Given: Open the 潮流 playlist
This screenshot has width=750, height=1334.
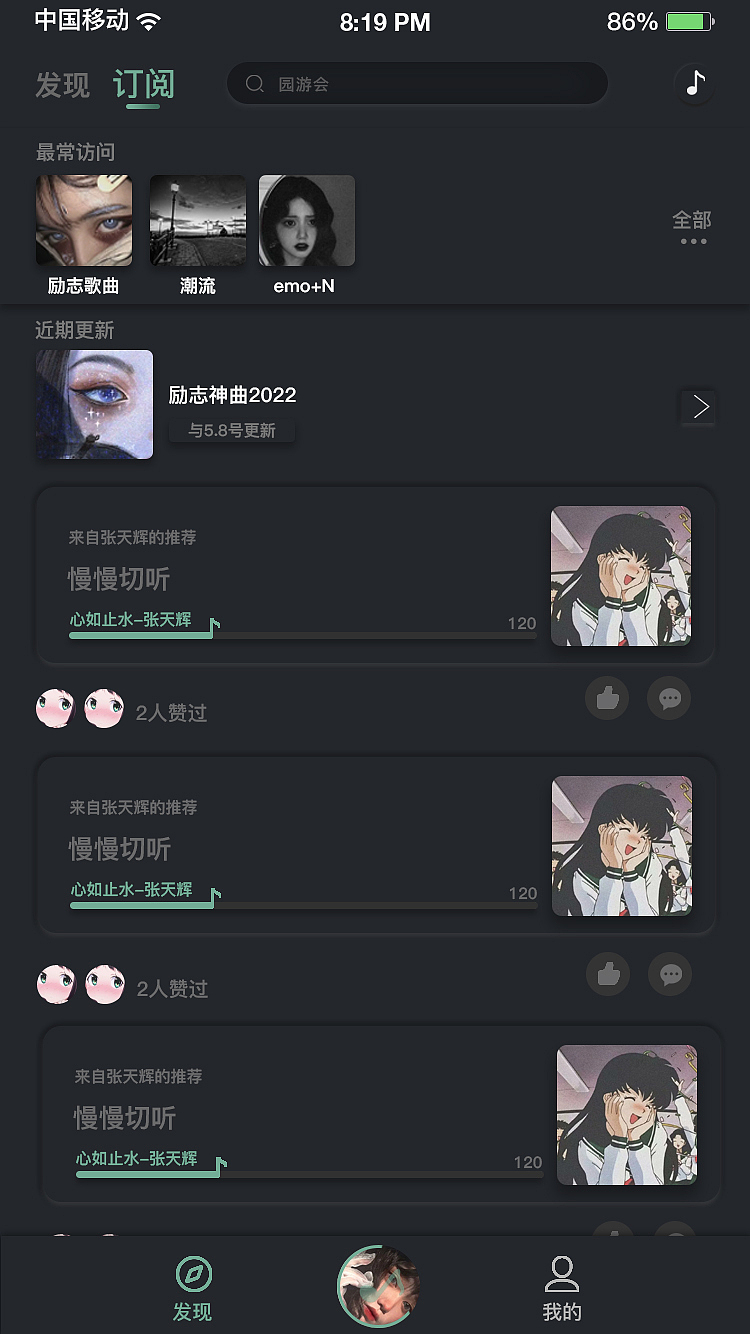Looking at the screenshot, I should coord(198,221).
